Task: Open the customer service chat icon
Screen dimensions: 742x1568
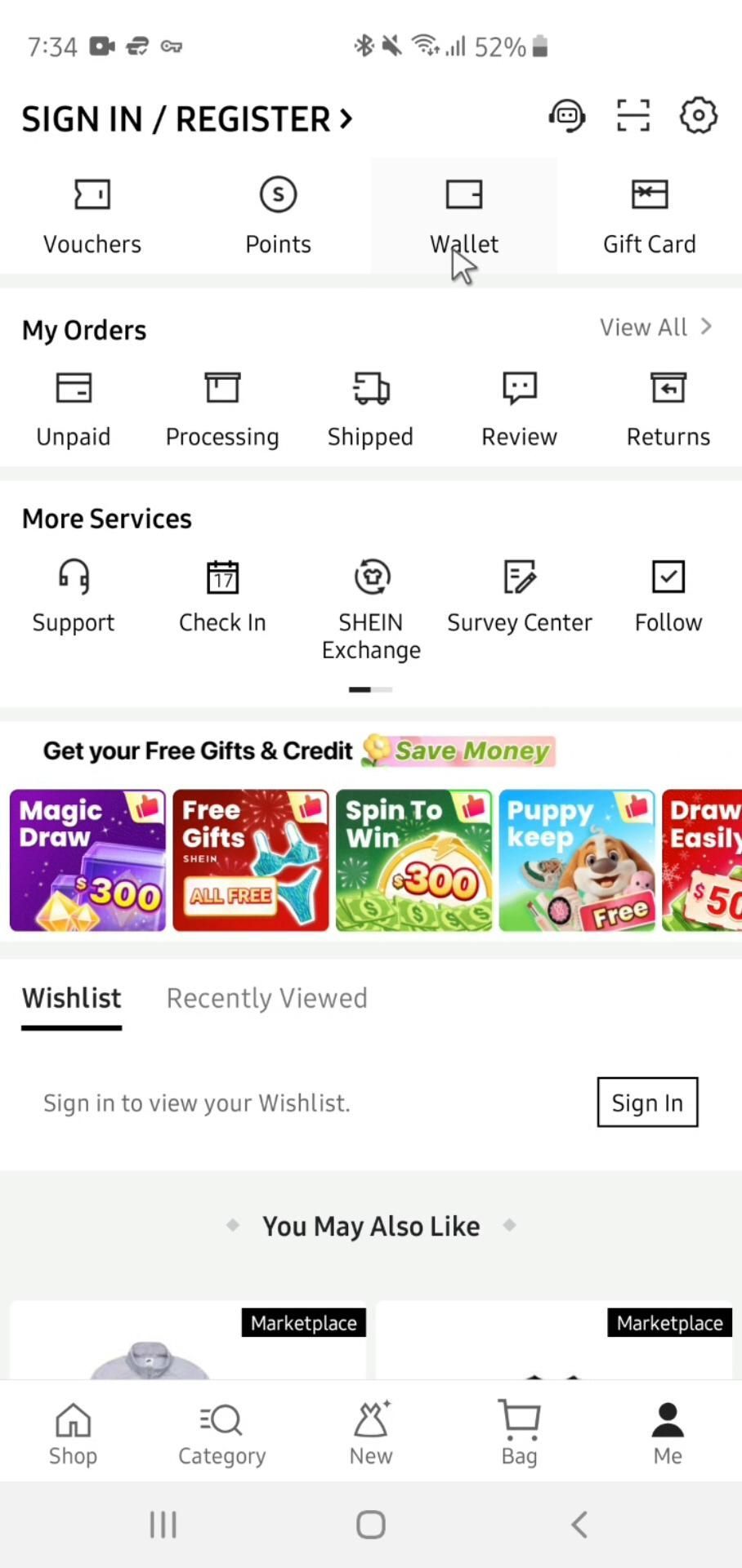Action: coord(567,115)
